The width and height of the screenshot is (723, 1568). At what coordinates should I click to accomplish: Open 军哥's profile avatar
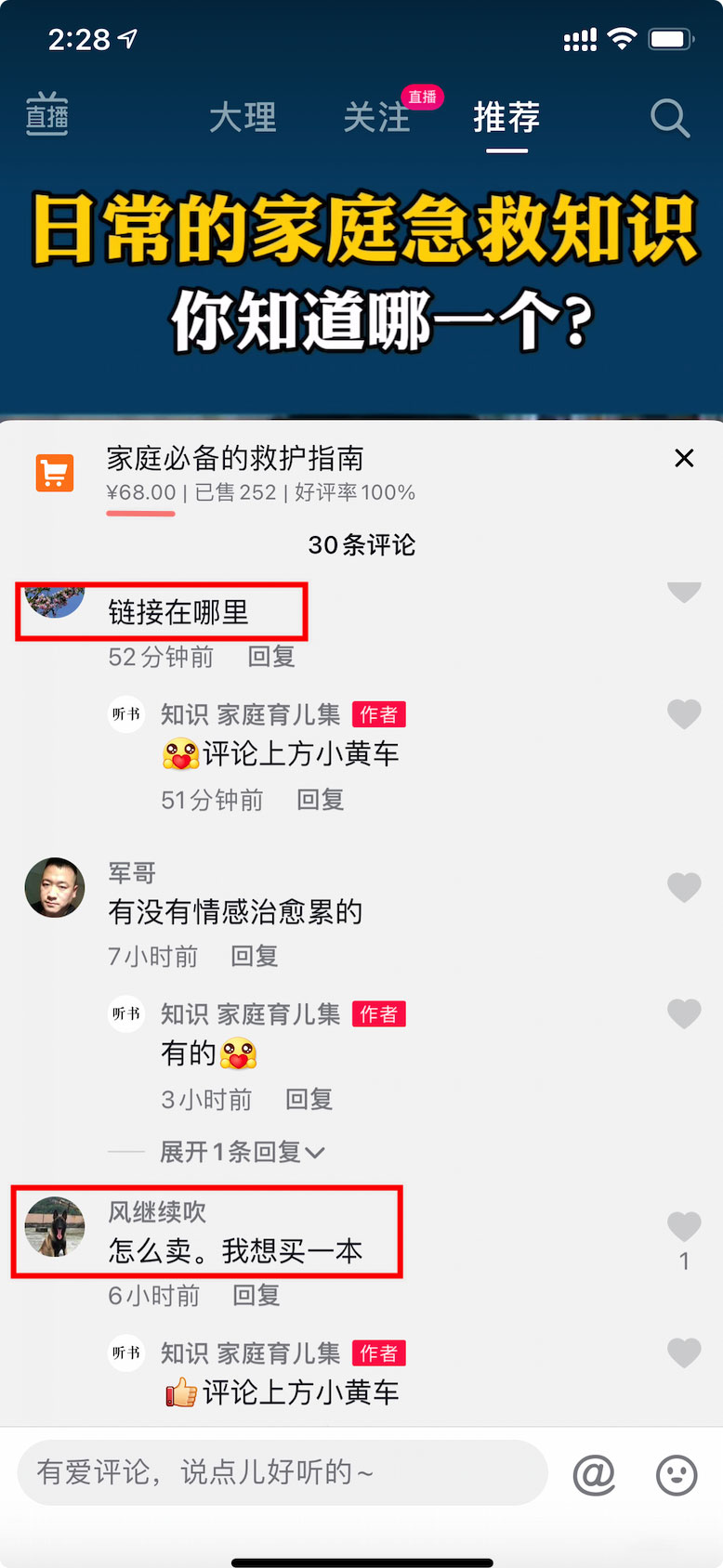tap(55, 887)
